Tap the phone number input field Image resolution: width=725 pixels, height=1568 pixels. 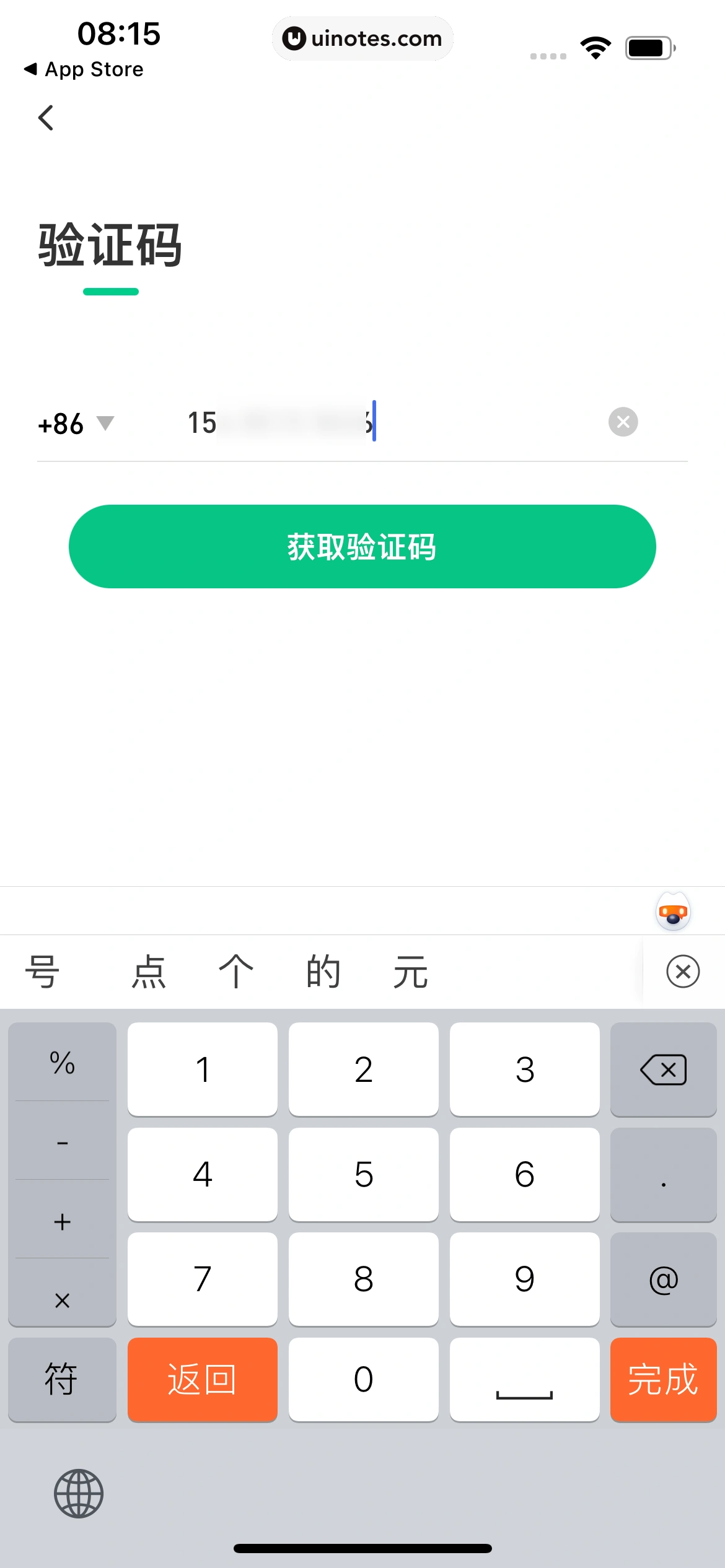[x=397, y=423]
